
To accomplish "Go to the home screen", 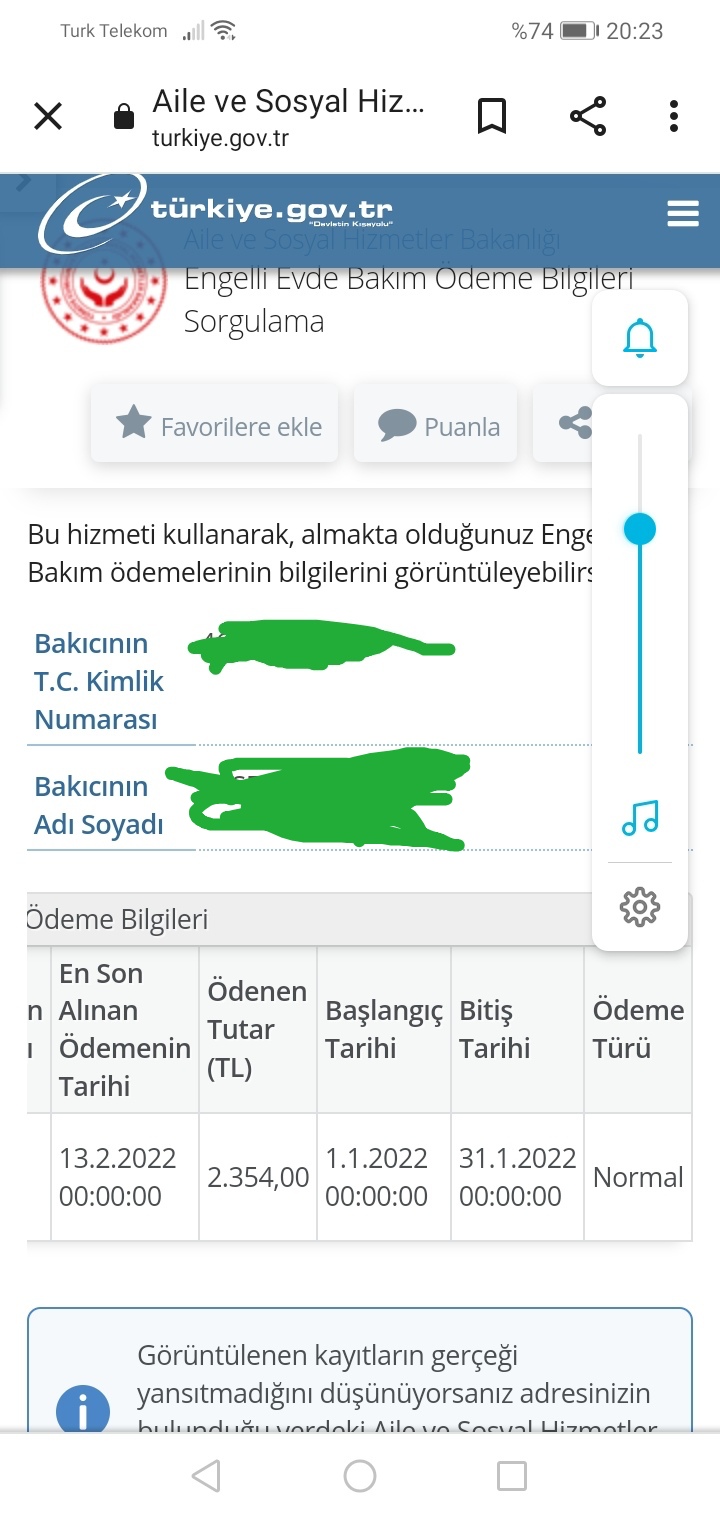I will tap(360, 1475).
